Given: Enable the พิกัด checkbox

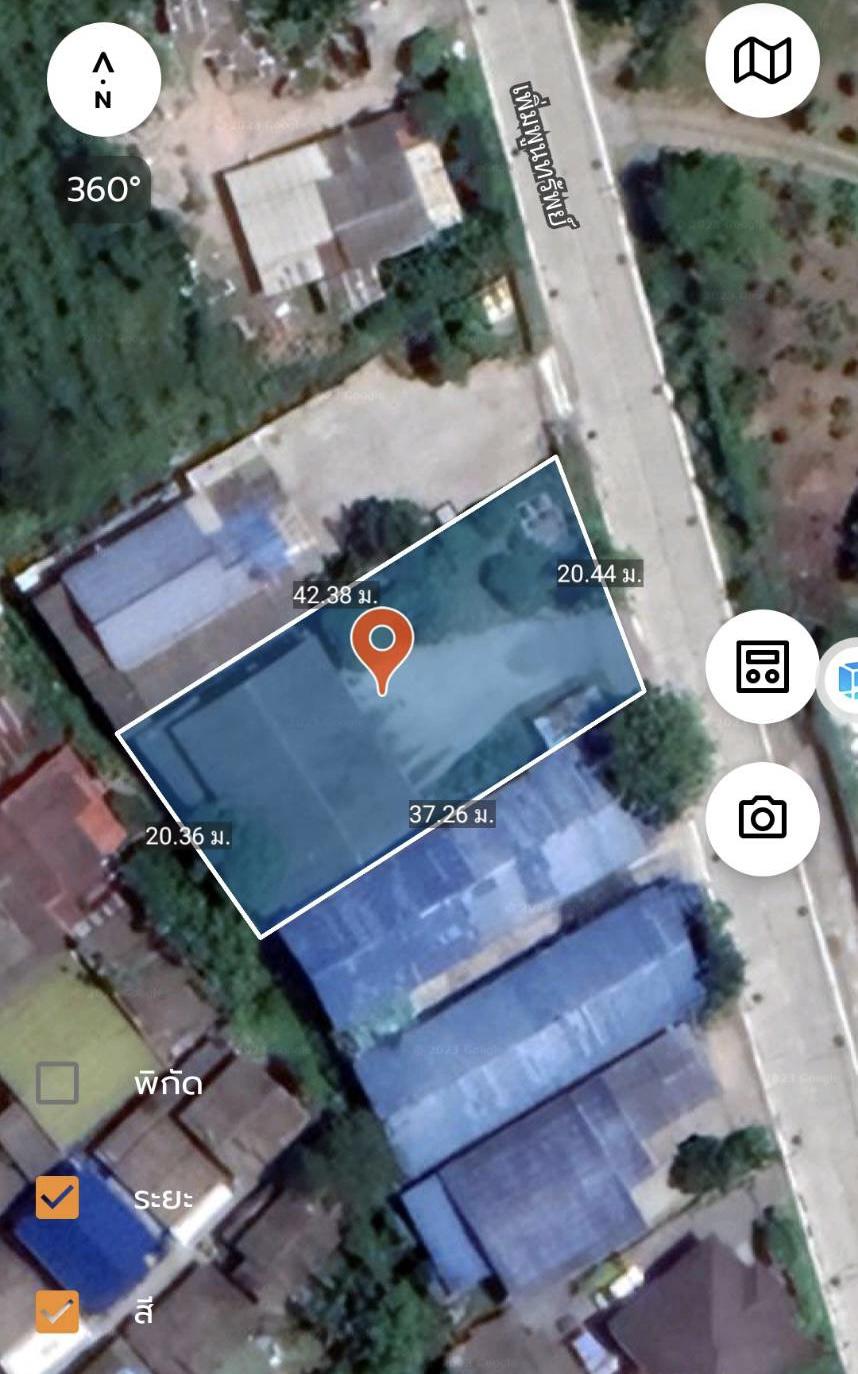Looking at the screenshot, I should [57, 1083].
